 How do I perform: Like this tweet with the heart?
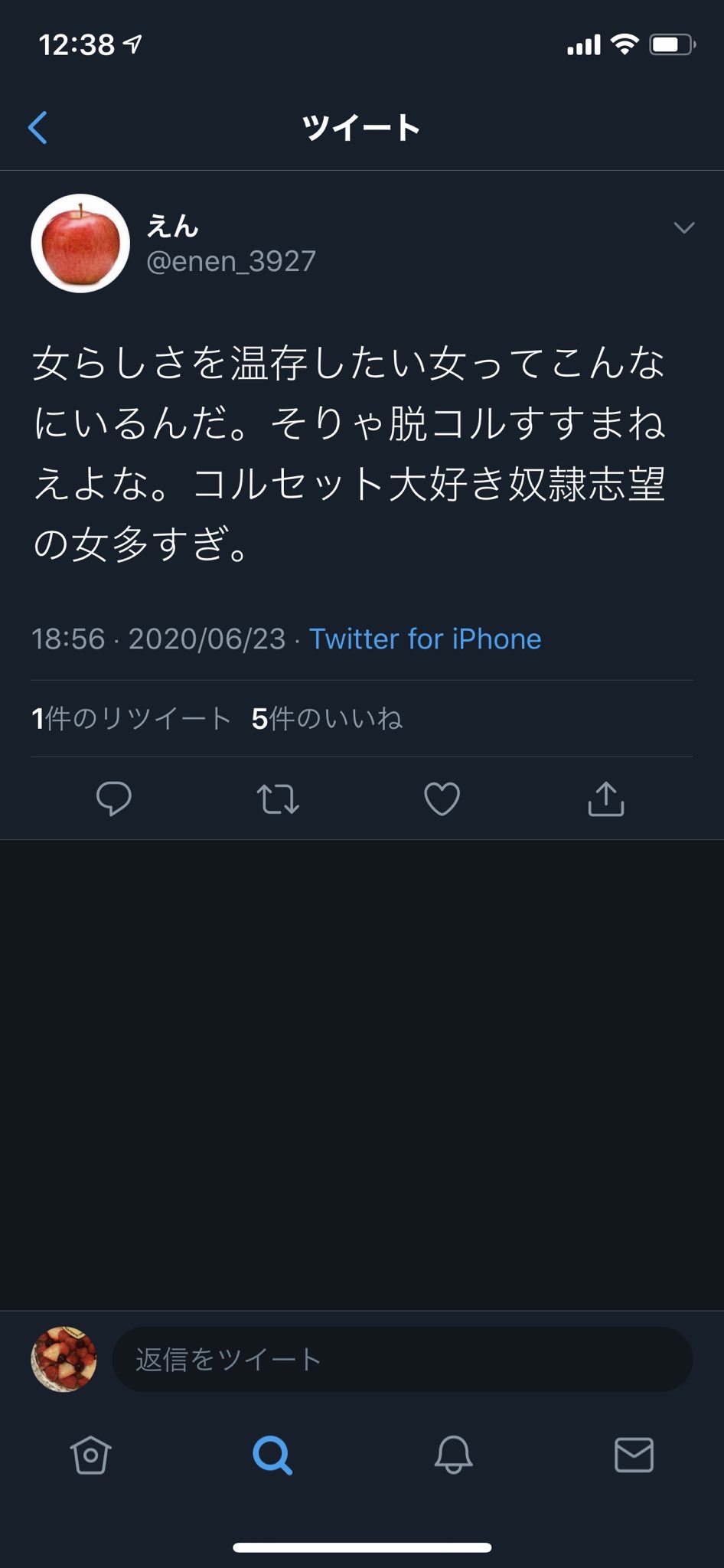click(x=442, y=799)
